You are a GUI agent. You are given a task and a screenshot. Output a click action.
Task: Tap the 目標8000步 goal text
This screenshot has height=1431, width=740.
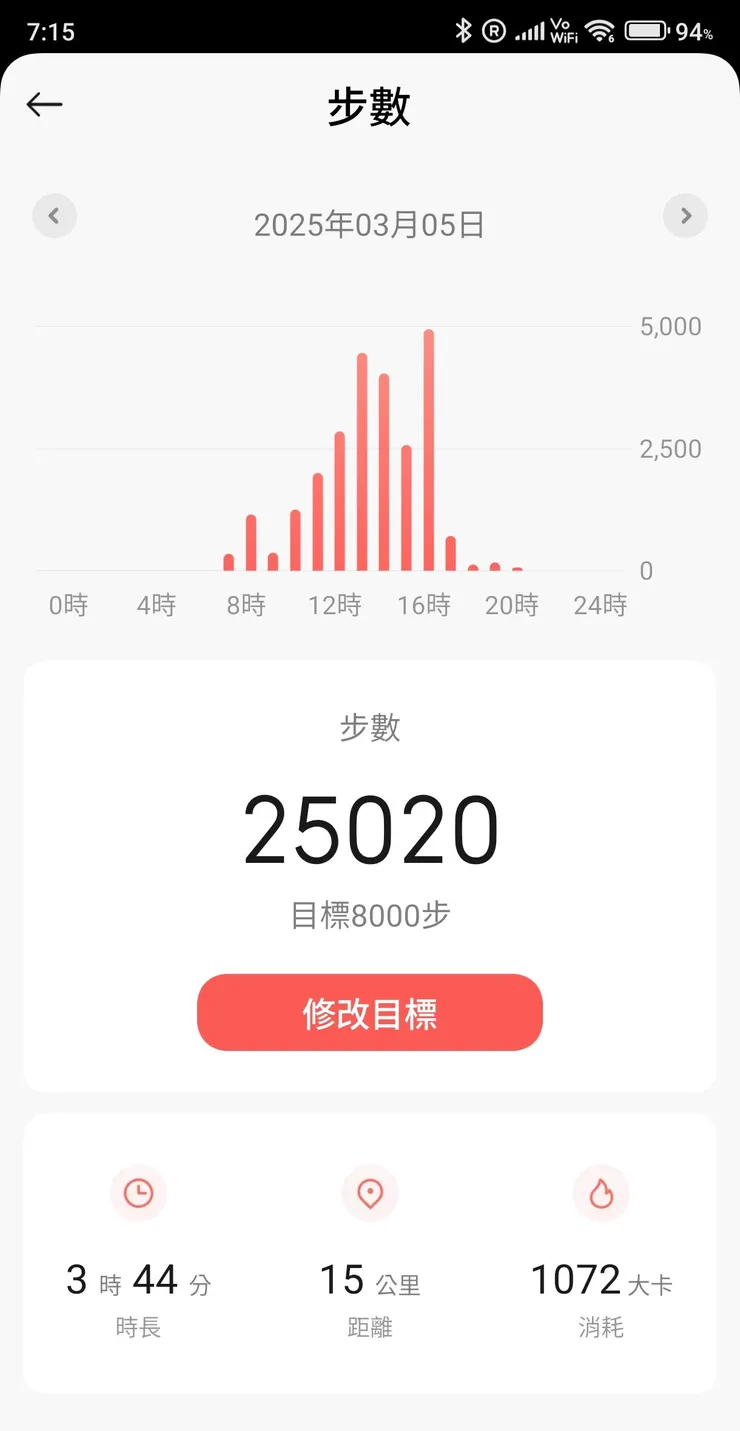pyautogui.click(x=370, y=915)
